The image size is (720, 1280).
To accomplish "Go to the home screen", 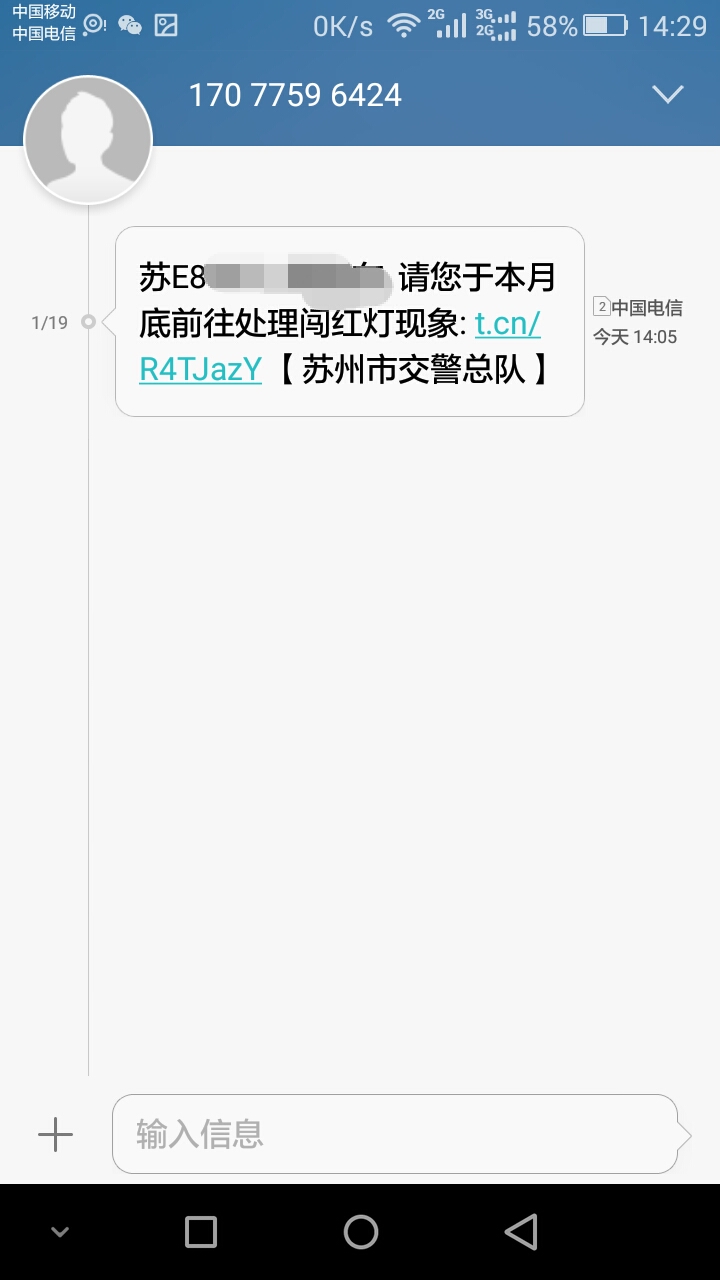I will point(361,1232).
